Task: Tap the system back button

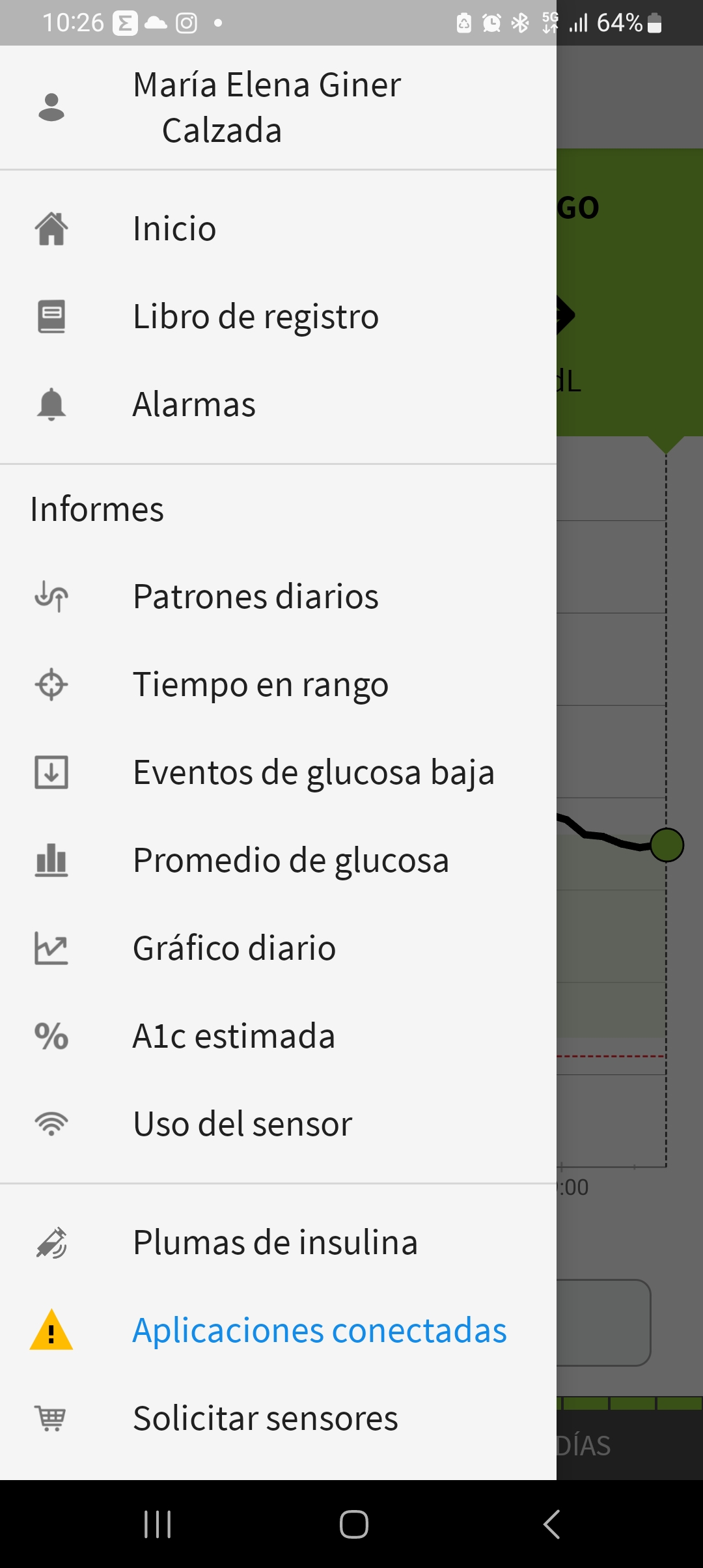Action: (x=551, y=1524)
